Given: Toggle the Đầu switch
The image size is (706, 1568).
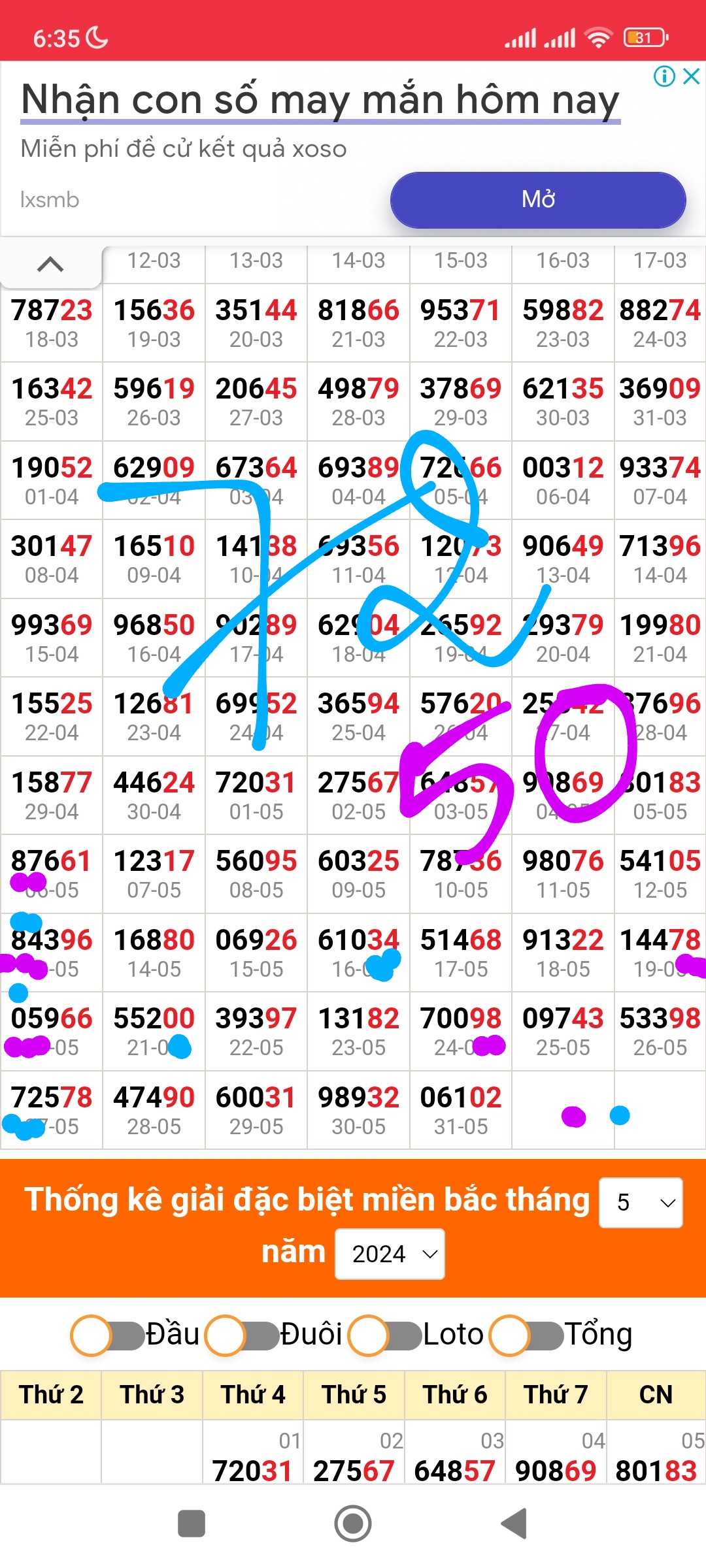Looking at the screenshot, I should 108,1335.
